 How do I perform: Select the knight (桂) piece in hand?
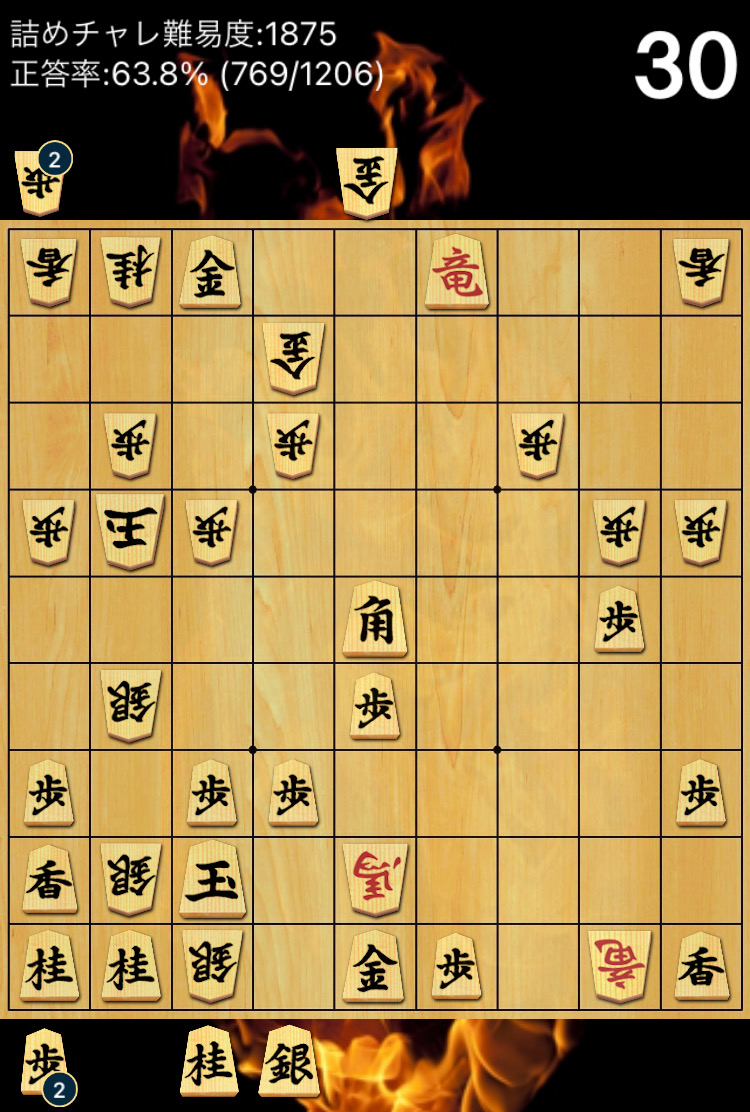click(x=210, y=1062)
